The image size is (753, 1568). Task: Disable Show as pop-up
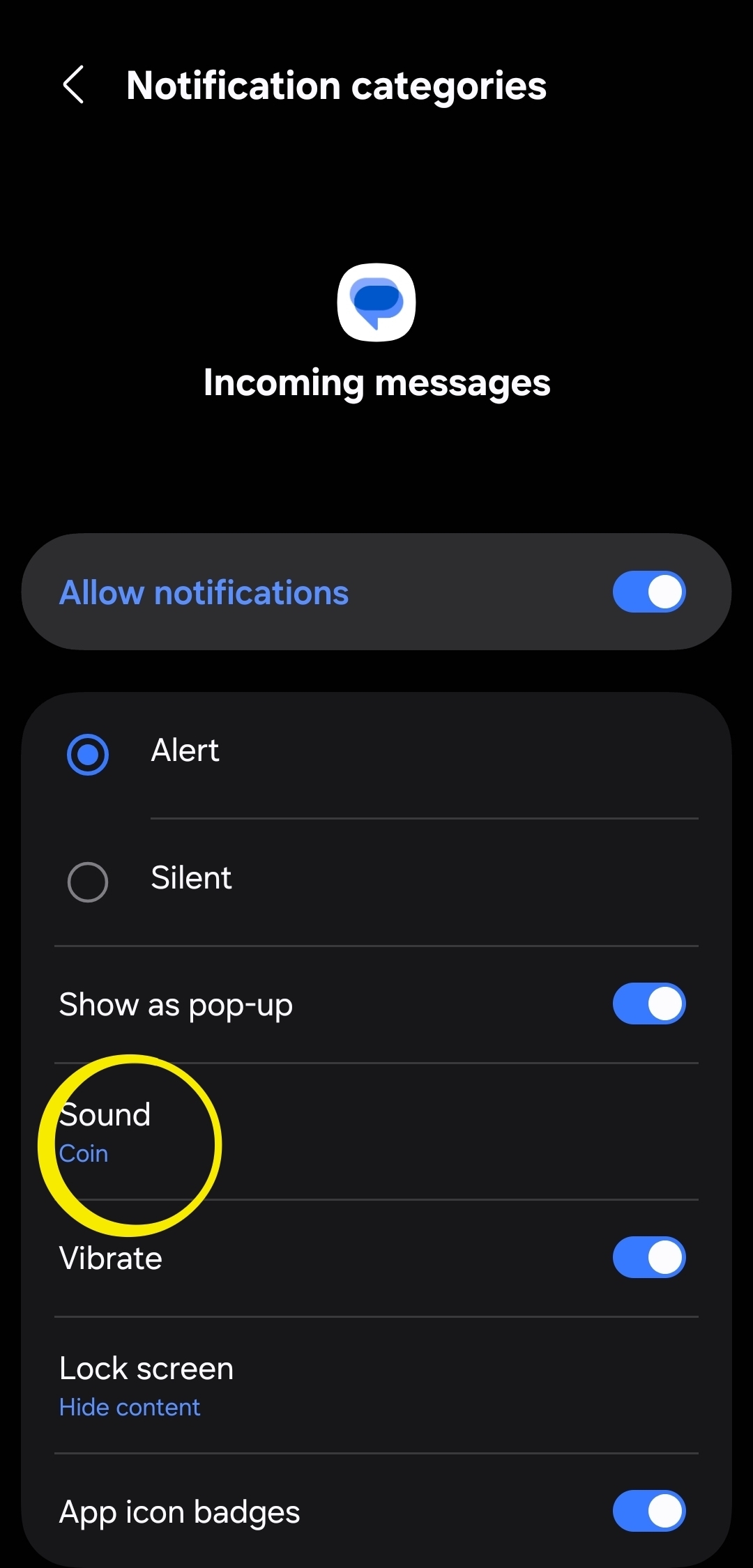[x=648, y=1004]
